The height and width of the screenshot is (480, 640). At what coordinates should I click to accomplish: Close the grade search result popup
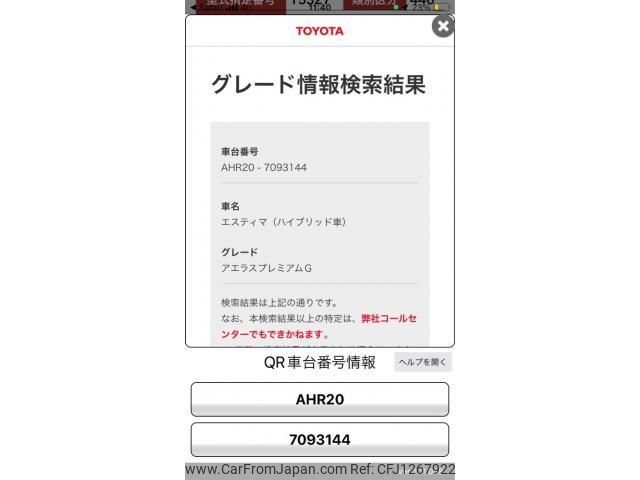coord(442,27)
